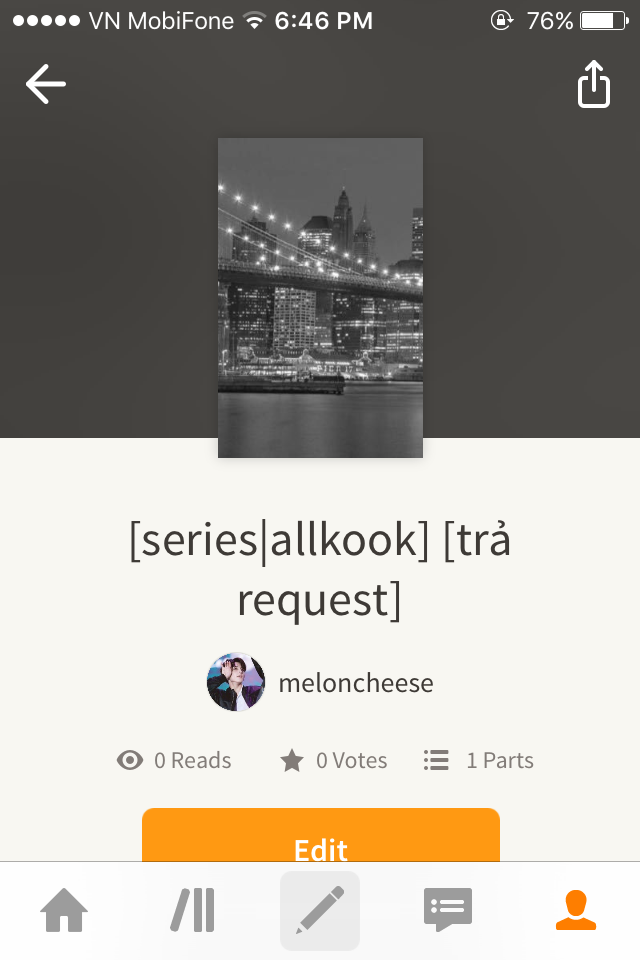Share this story
The height and width of the screenshot is (960, 640).
coord(593,85)
